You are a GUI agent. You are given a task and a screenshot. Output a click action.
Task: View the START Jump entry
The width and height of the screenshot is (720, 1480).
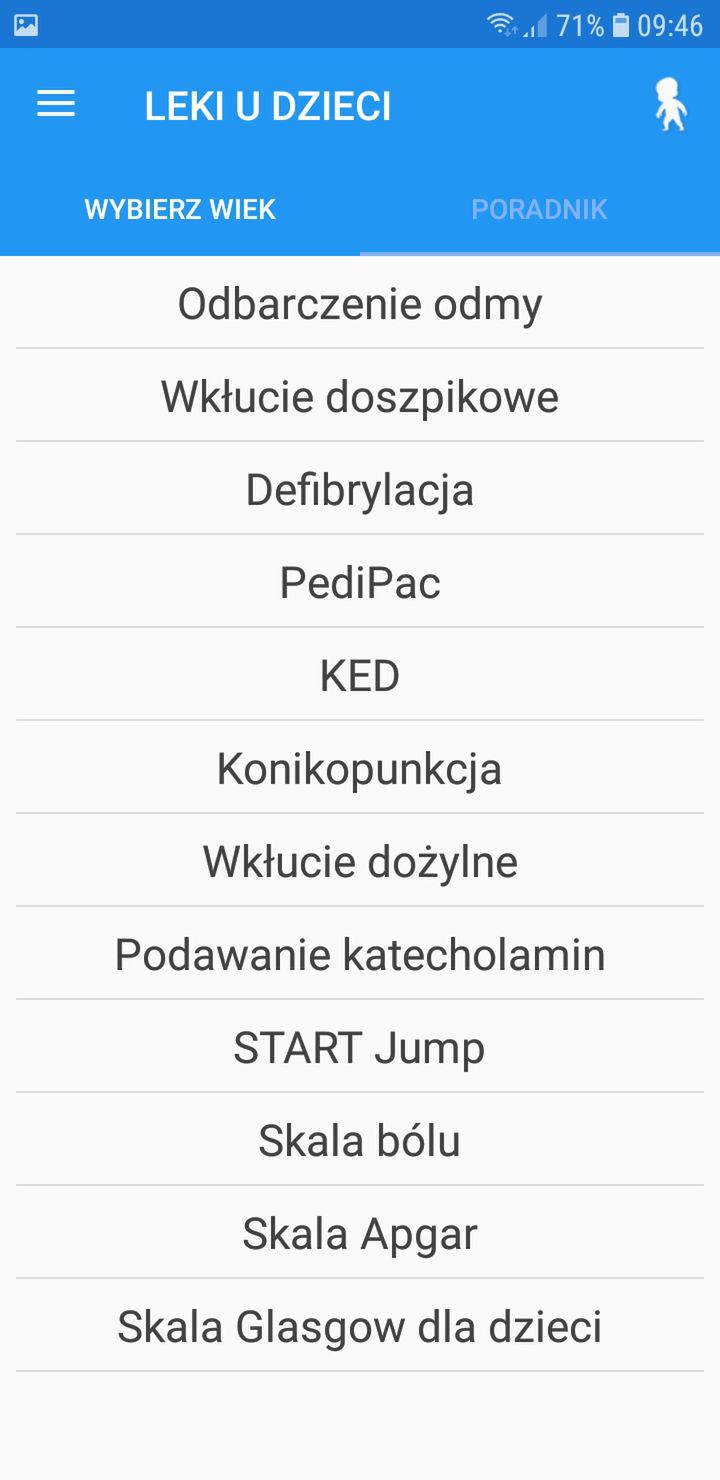click(x=360, y=1047)
